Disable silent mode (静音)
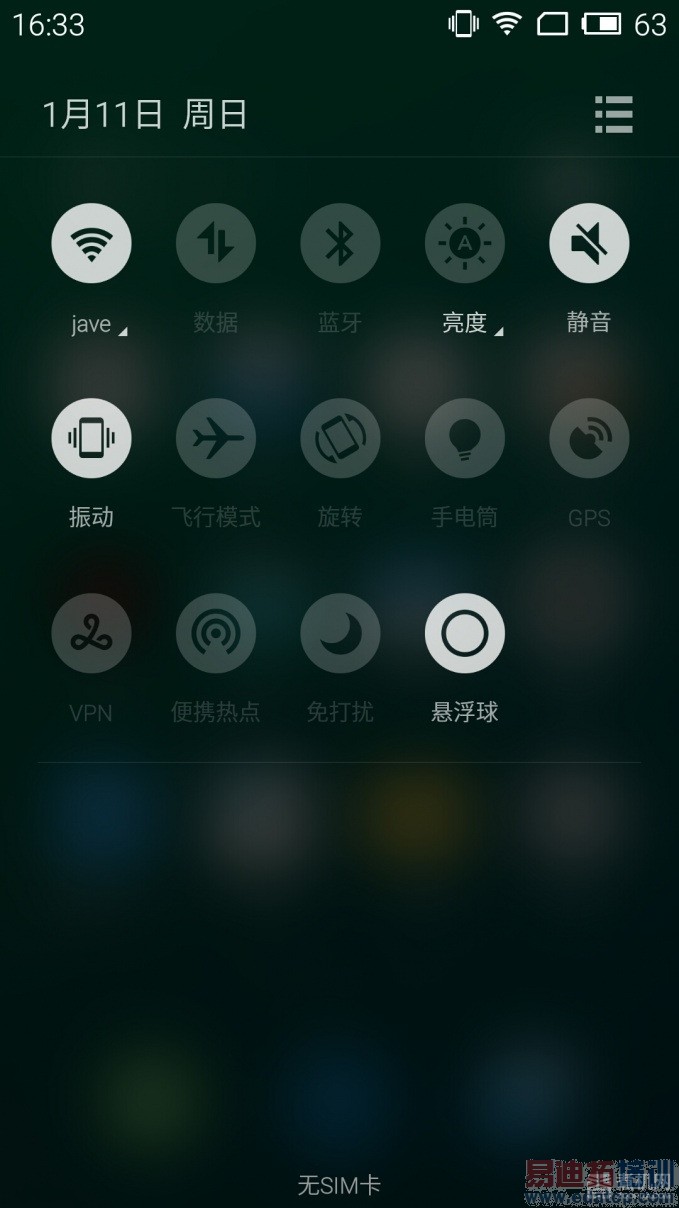 tap(589, 244)
